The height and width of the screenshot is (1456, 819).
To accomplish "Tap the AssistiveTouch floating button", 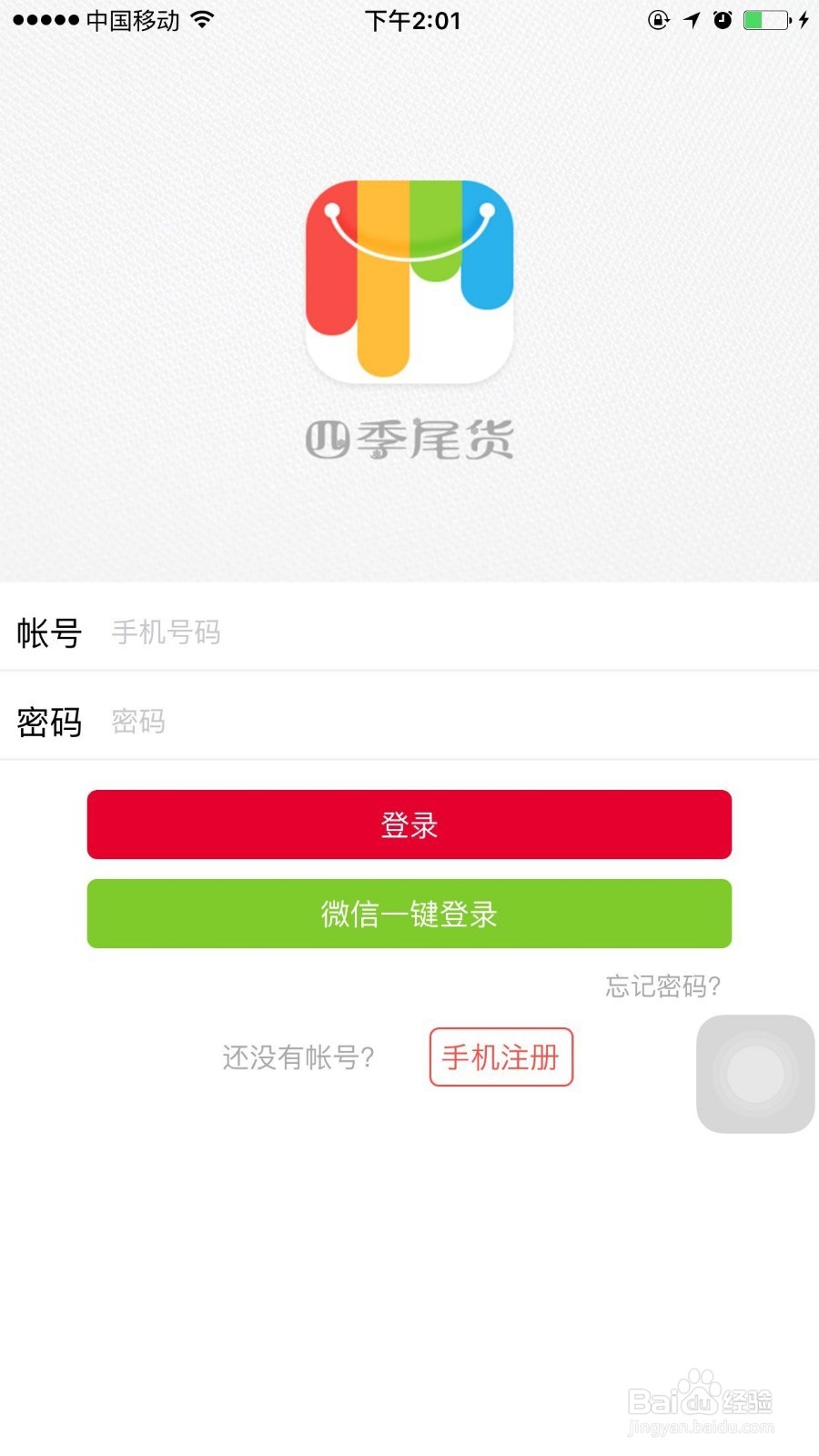I will (x=754, y=1075).
